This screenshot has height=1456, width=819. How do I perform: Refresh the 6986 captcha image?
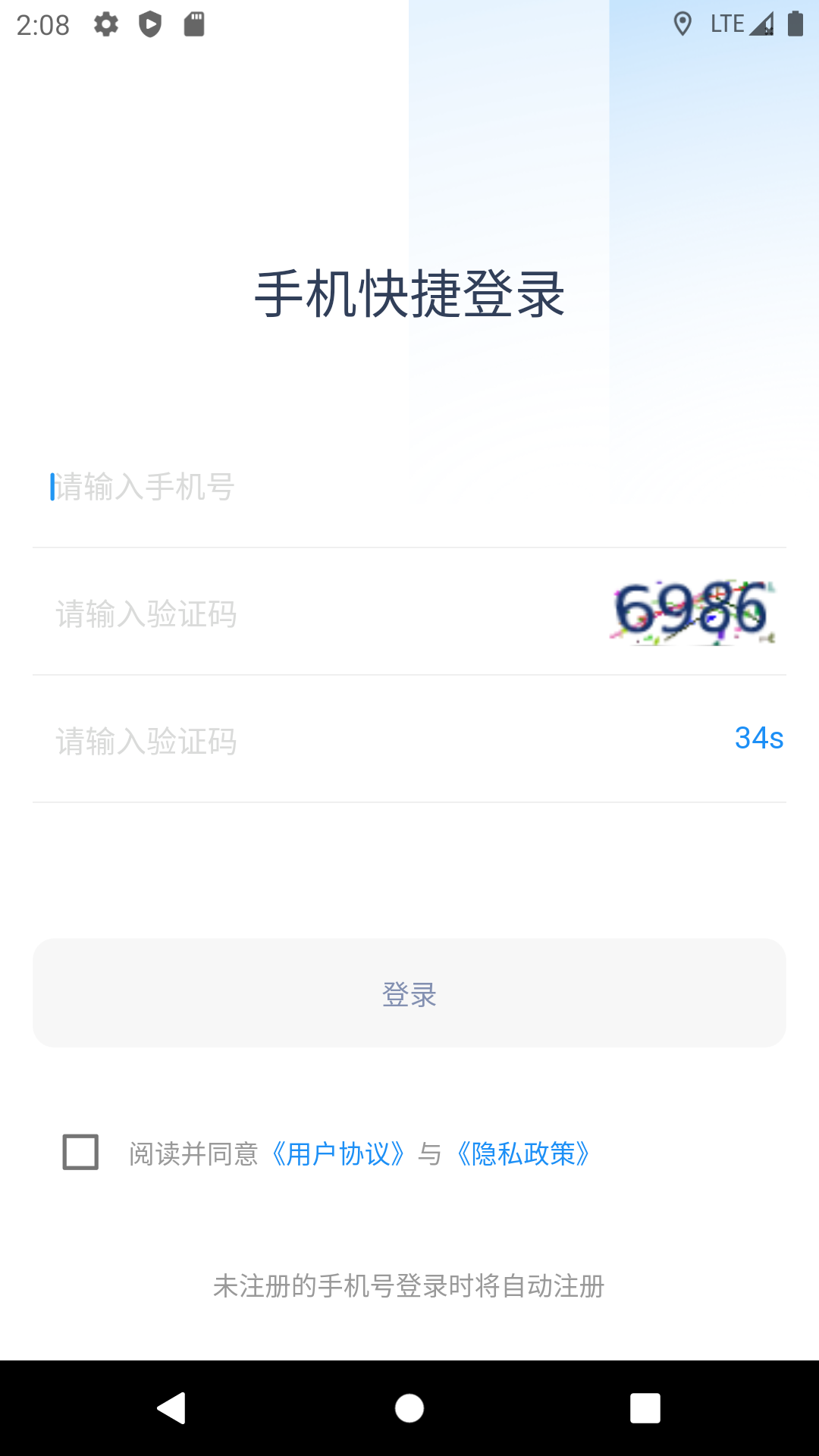pos(692,614)
